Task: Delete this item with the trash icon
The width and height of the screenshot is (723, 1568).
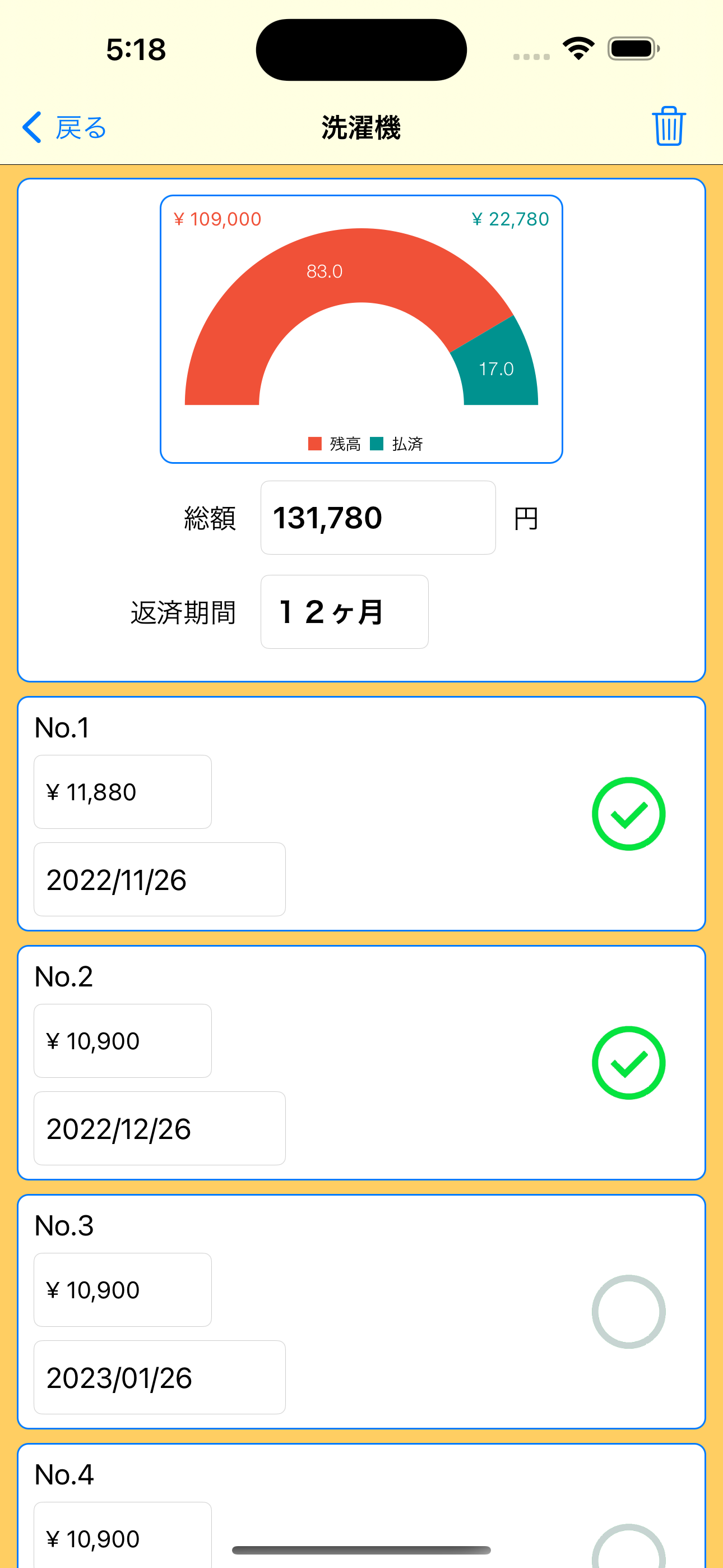Action: click(668, 127)
